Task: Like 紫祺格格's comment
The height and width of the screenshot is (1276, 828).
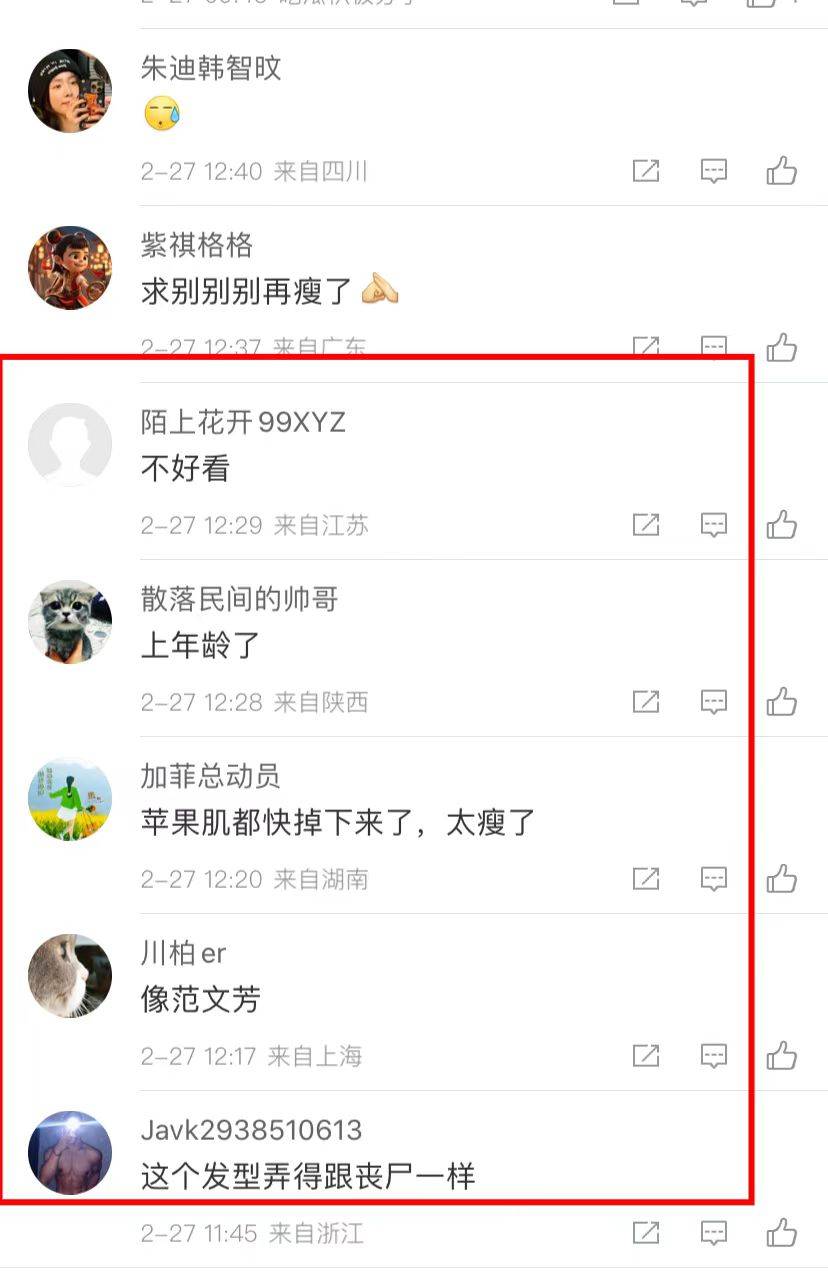Action: (x=781, y=348)
